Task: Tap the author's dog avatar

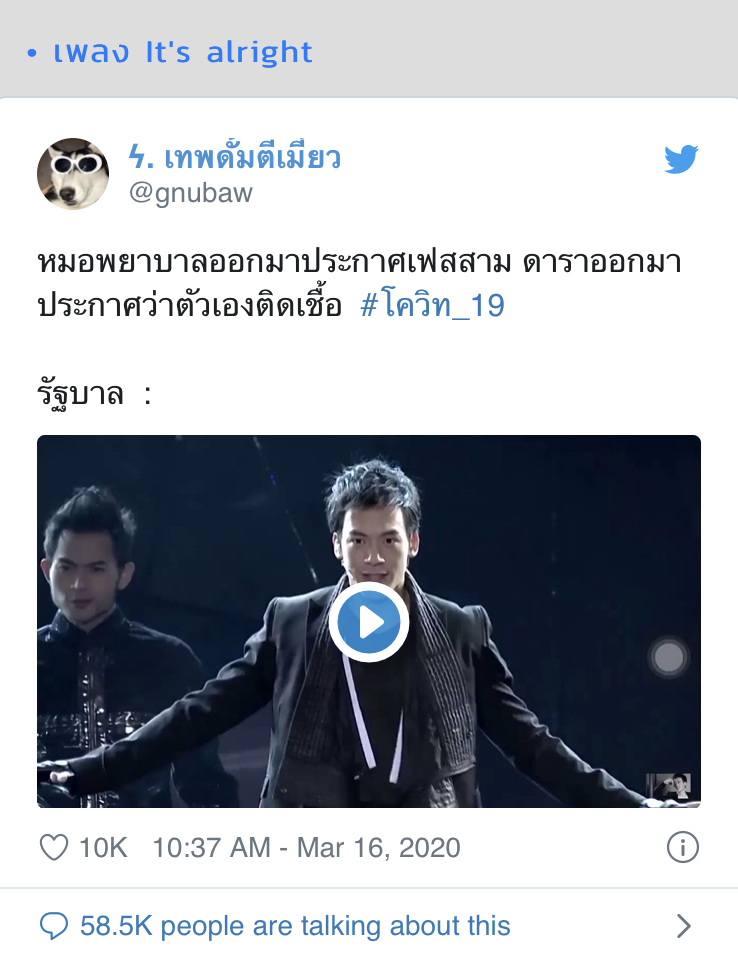Action: pyautogui.click(x=73, y=174)
